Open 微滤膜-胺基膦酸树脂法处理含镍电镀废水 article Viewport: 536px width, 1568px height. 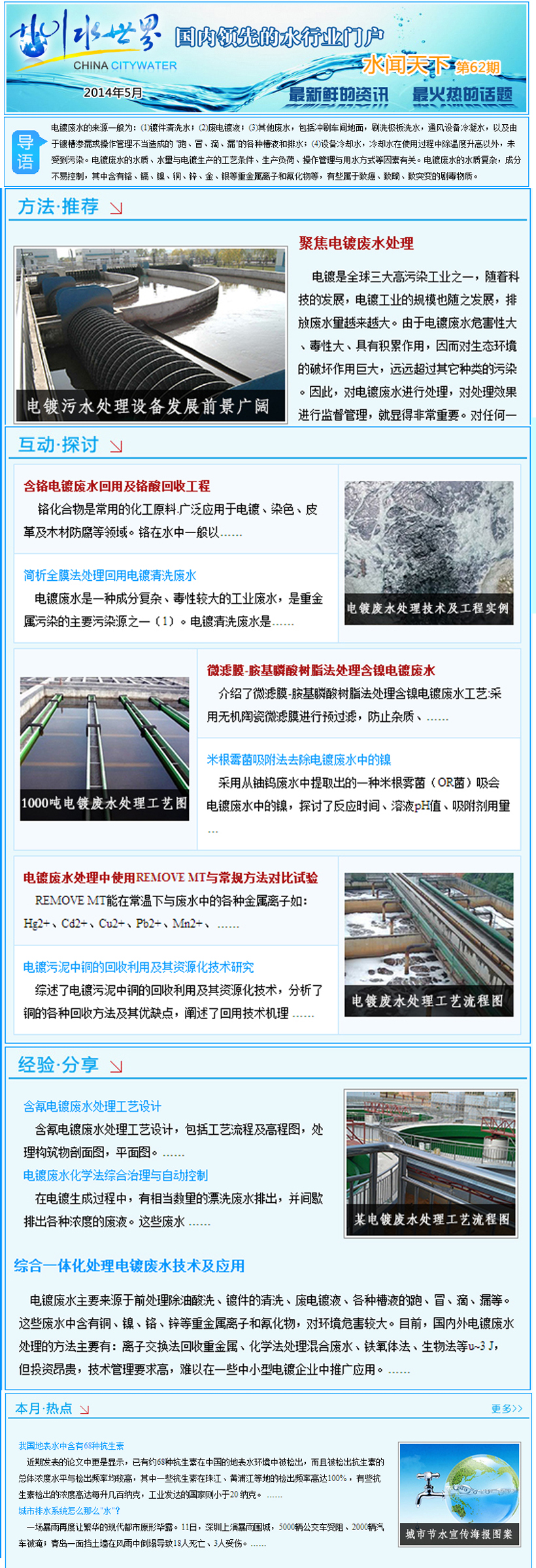point(321,670)
